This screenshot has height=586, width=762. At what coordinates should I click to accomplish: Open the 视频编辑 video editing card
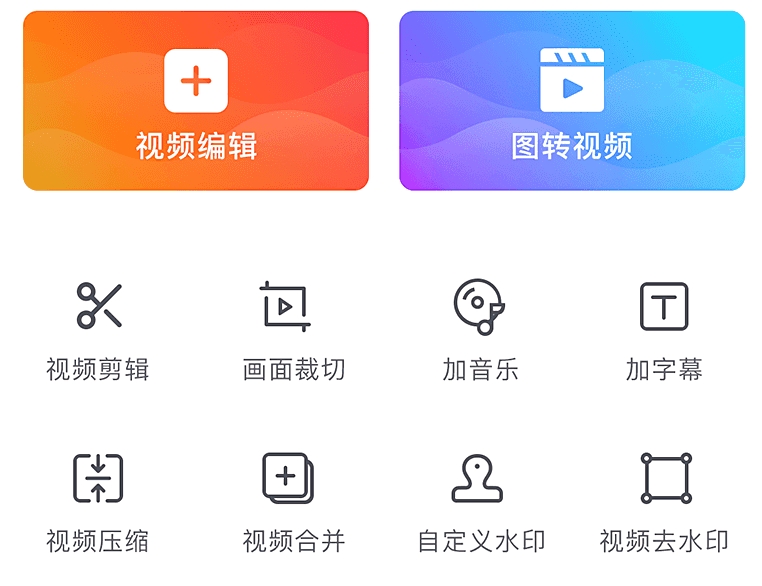point(196,101)
